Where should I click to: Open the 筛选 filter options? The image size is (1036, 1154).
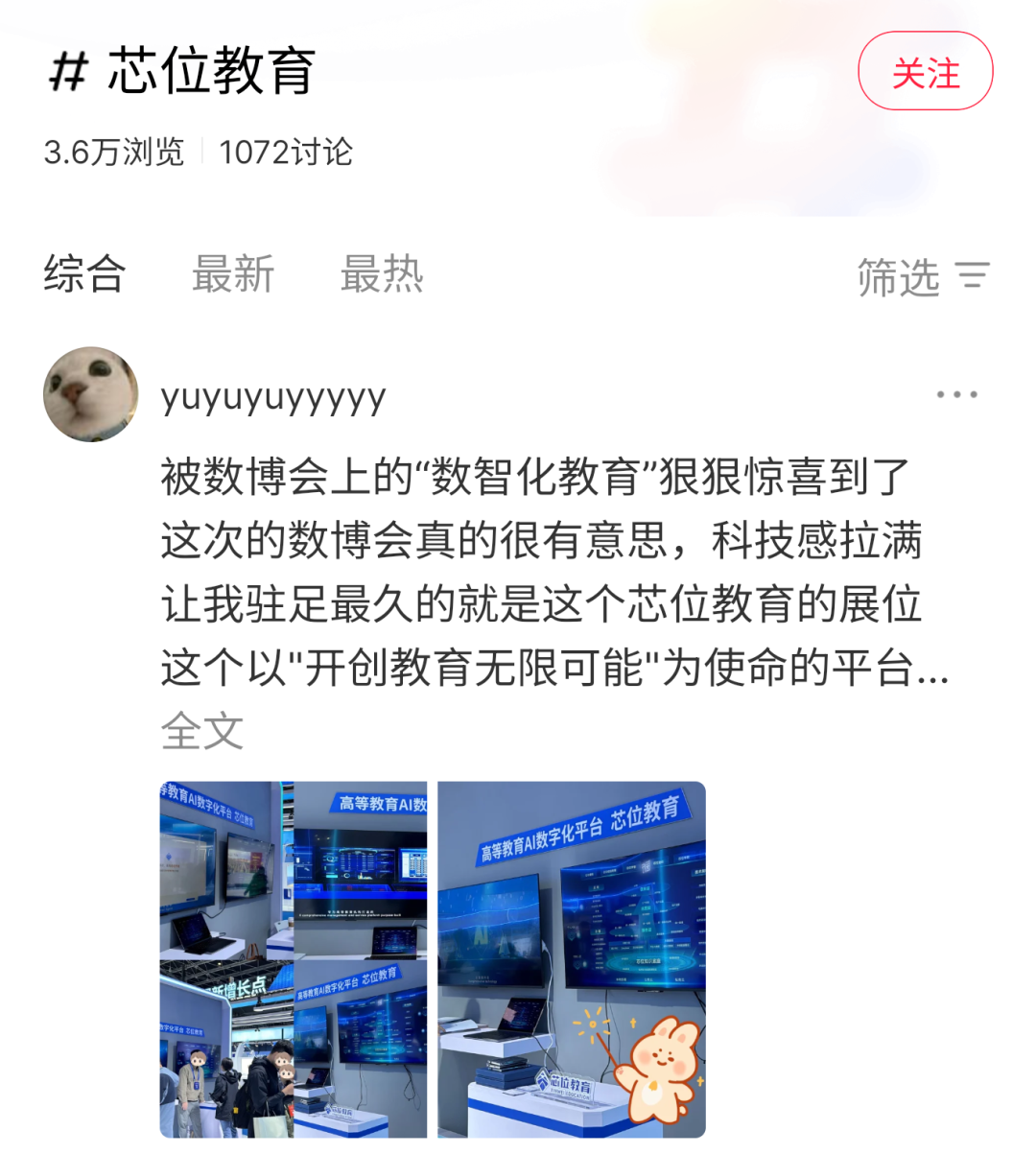923,277
